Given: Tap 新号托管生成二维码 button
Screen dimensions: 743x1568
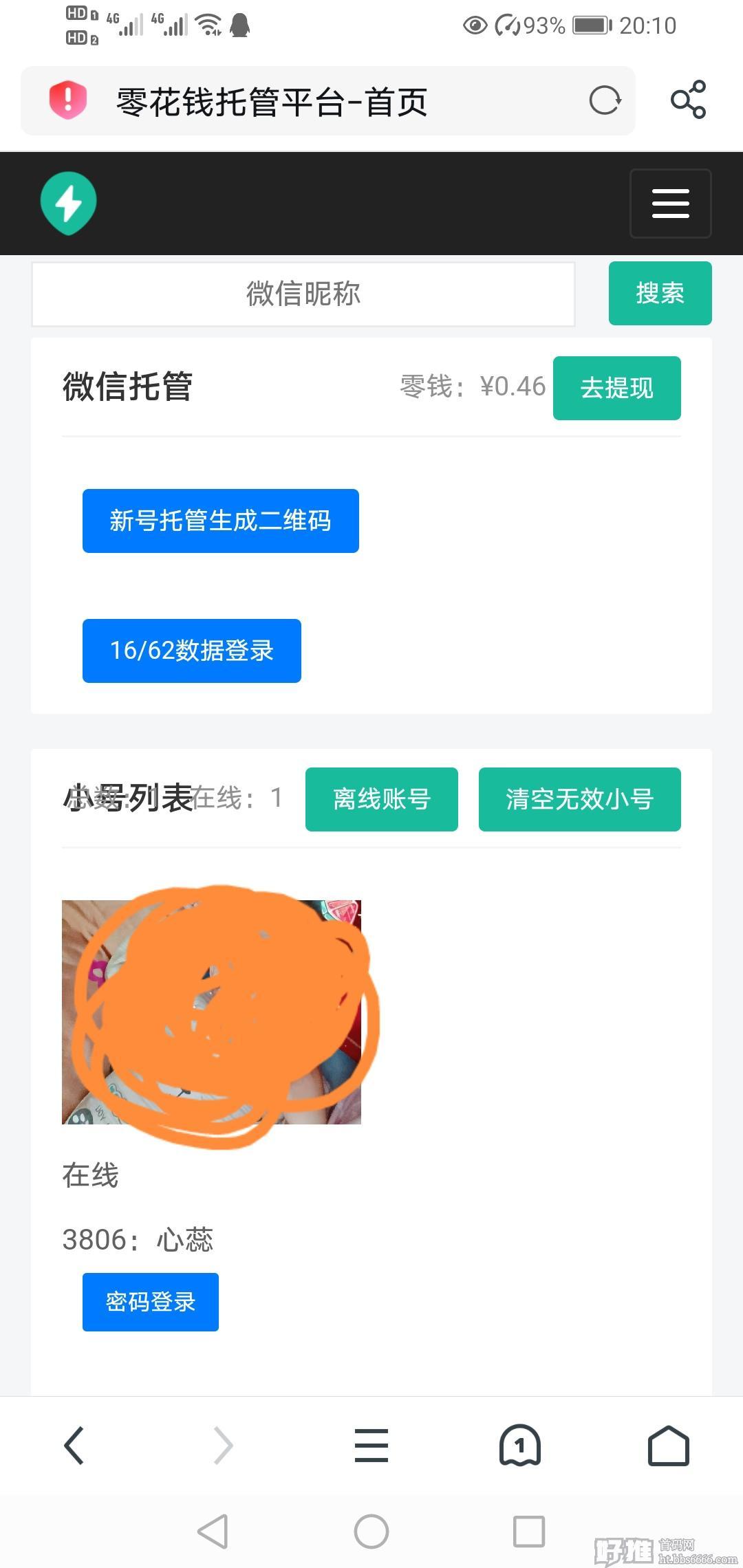Looking at the screenshot, I should pyautogui.click(x=221, y=521).
